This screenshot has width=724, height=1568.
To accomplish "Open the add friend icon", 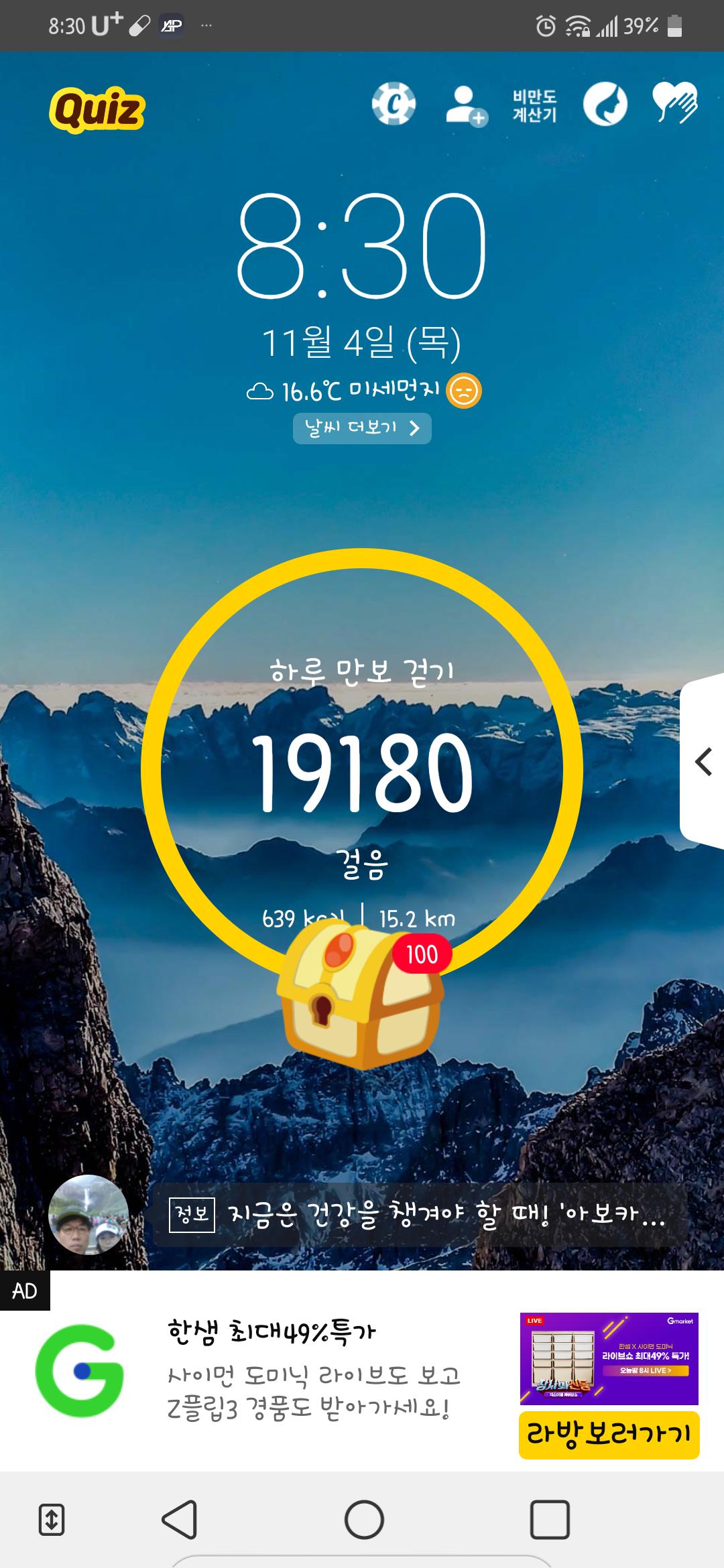I will point(466,105).
